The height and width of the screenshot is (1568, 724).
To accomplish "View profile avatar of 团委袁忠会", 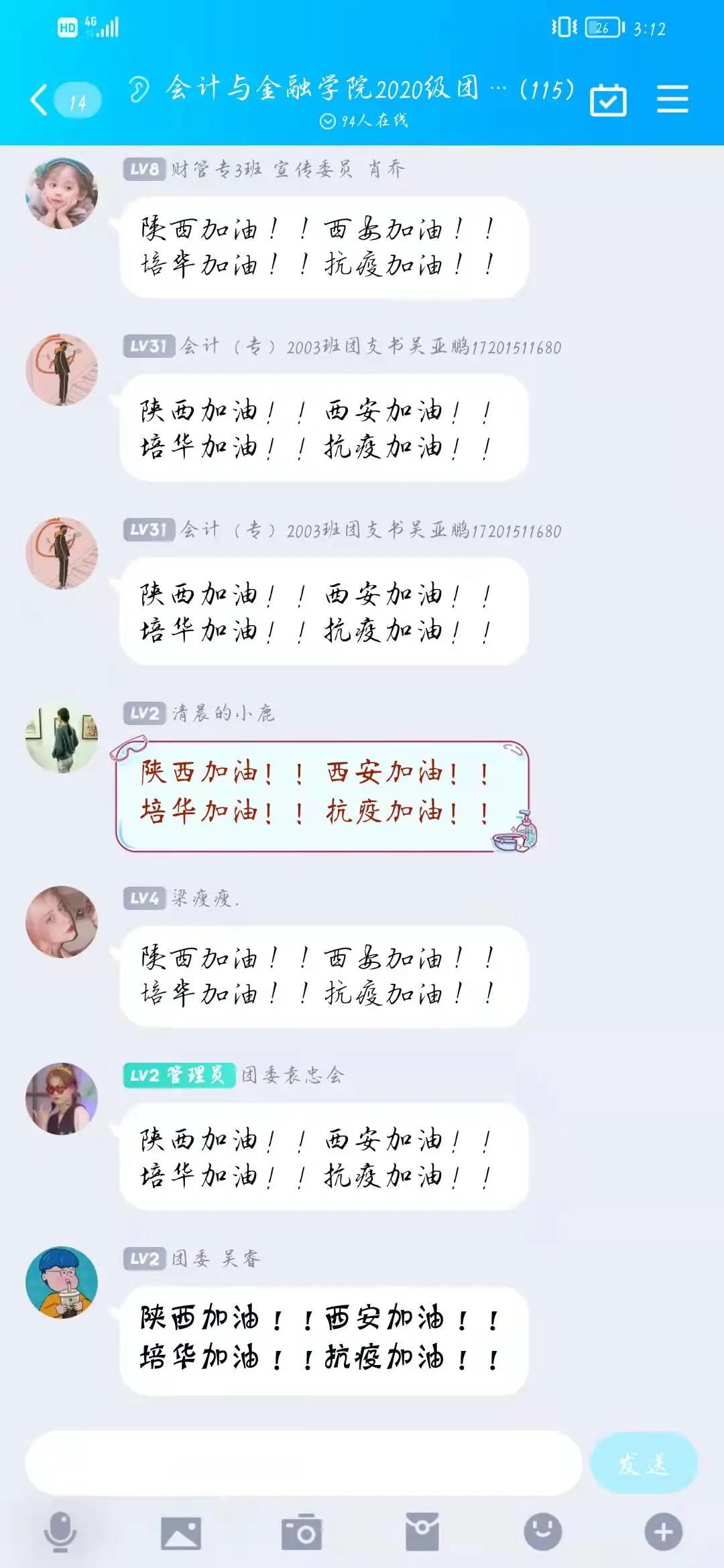I will click(62, 1099).
